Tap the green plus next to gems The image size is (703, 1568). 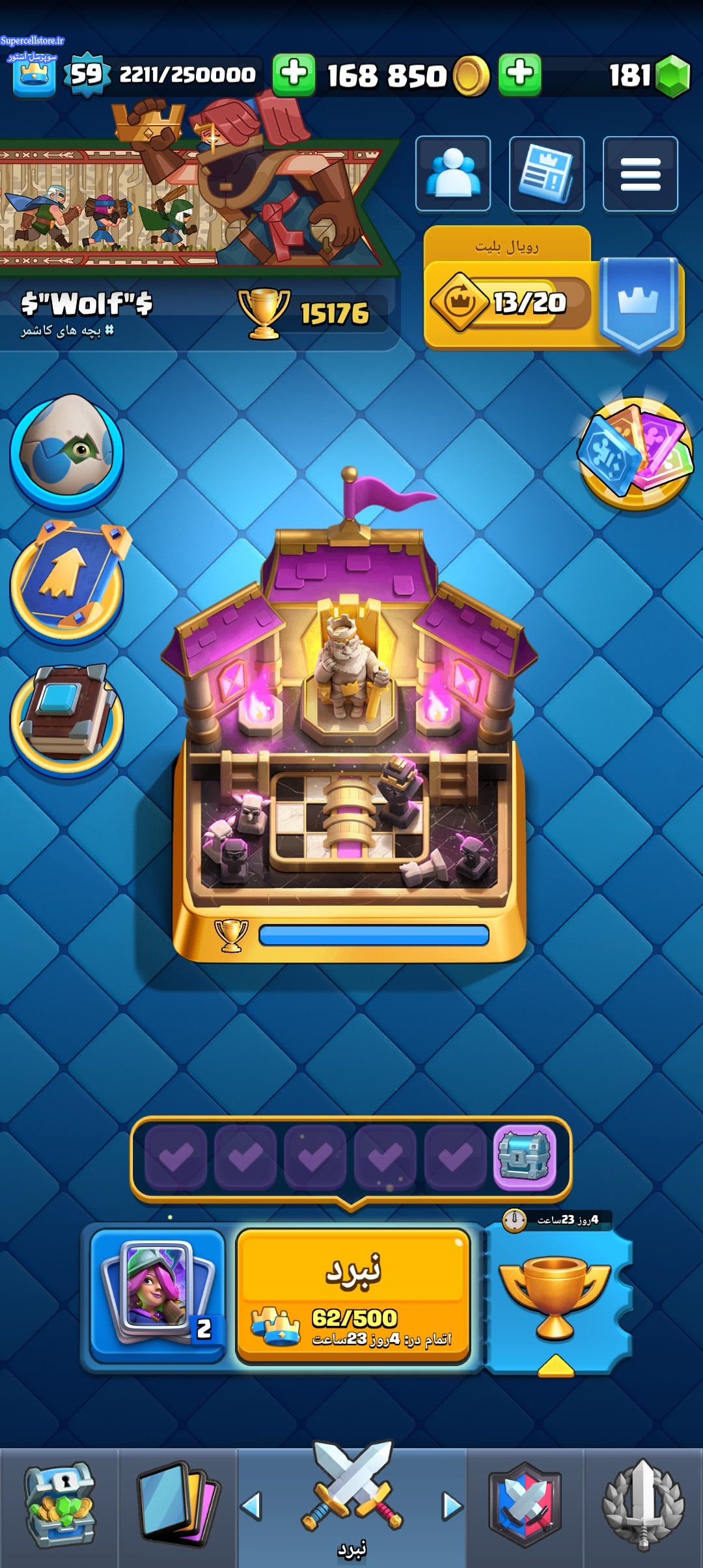519,75
